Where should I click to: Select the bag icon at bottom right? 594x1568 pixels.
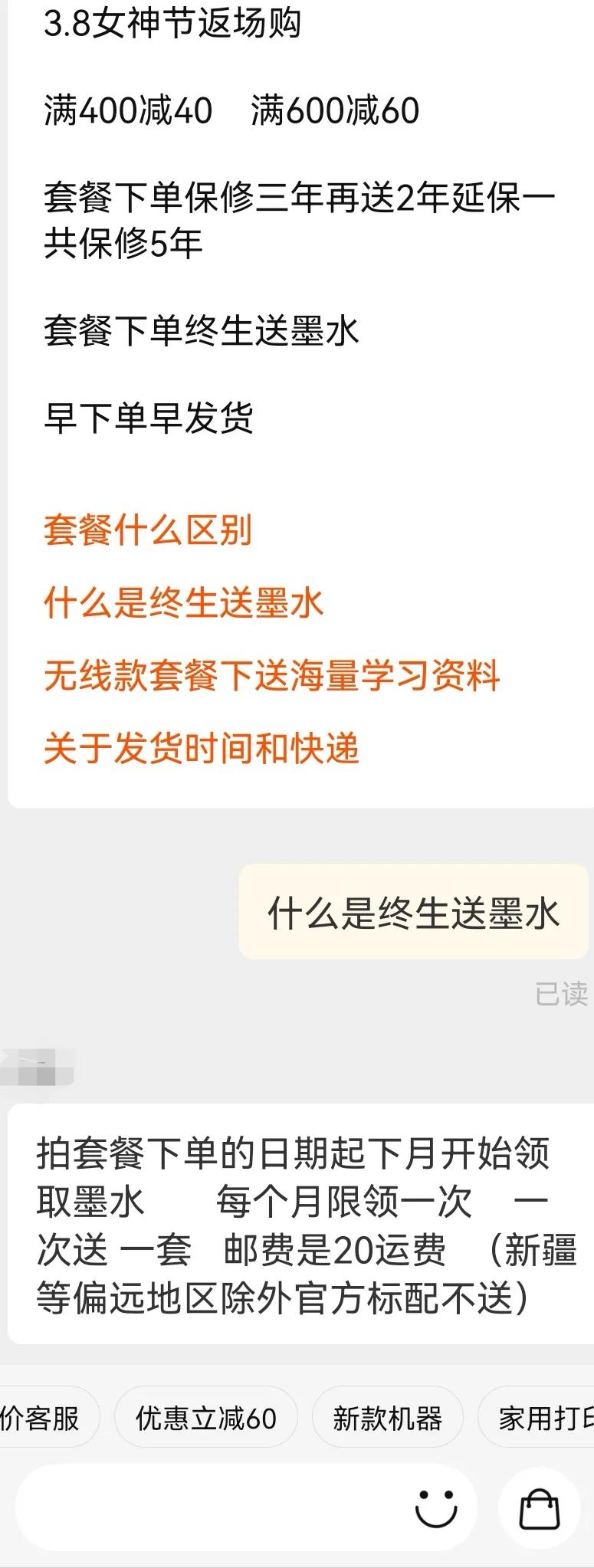tap(541, 1507)
